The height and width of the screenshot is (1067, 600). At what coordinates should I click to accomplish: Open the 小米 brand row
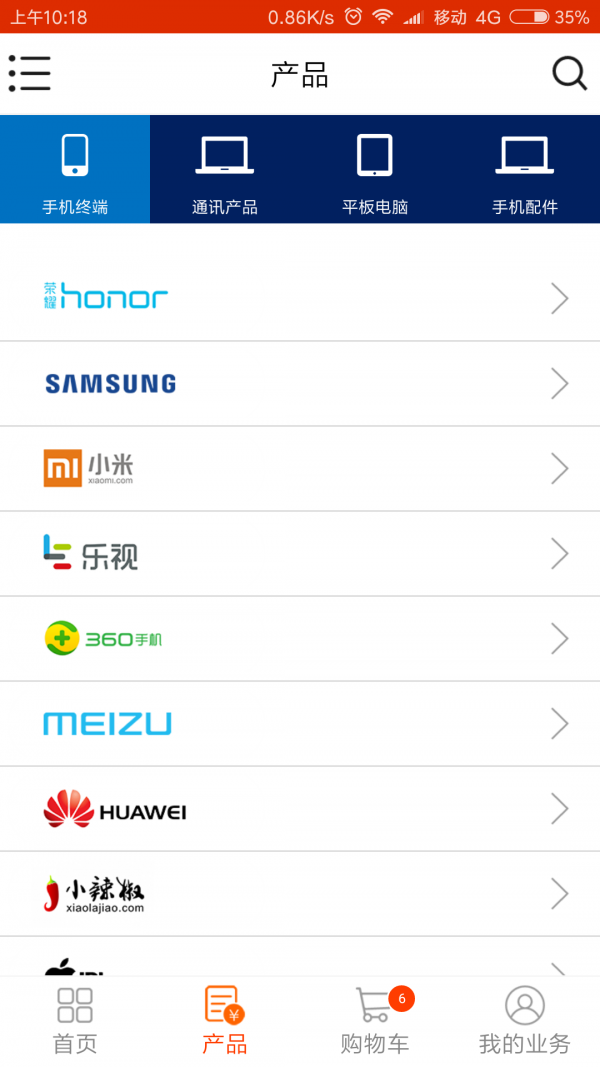tap(300, 469)
